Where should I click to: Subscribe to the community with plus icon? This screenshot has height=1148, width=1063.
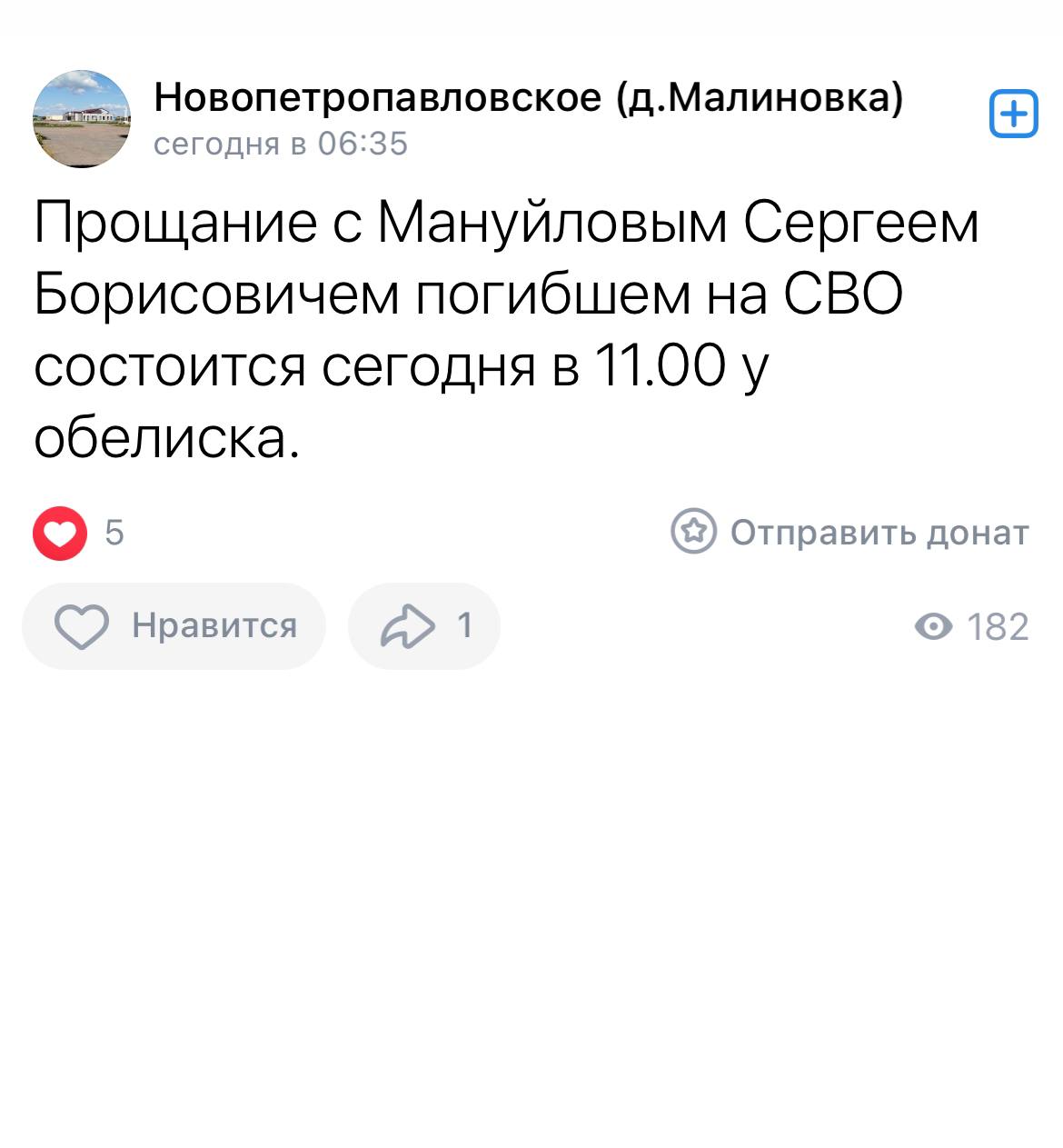click(x=1012, y=115)
